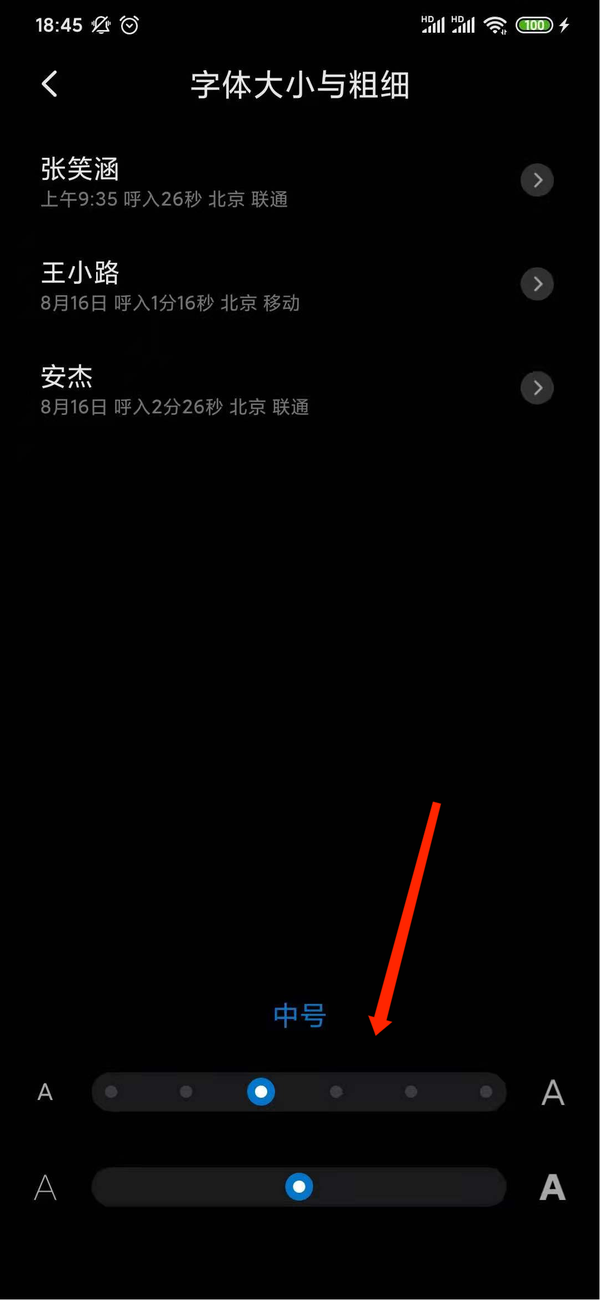Go back from the font size and weight screen

click(50, 84)
